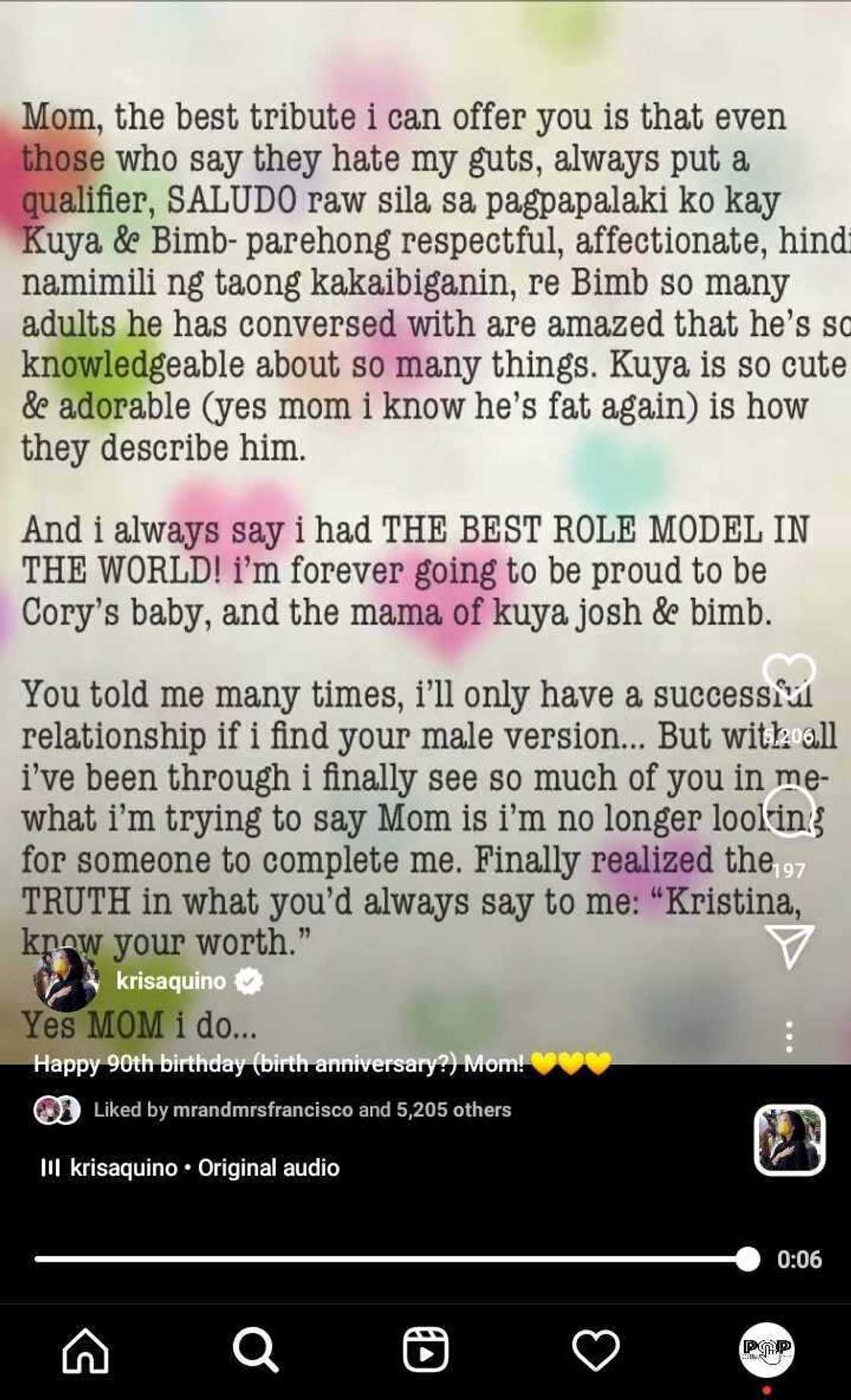
Task: Go to the Home tab
Action: point(85,1351)
